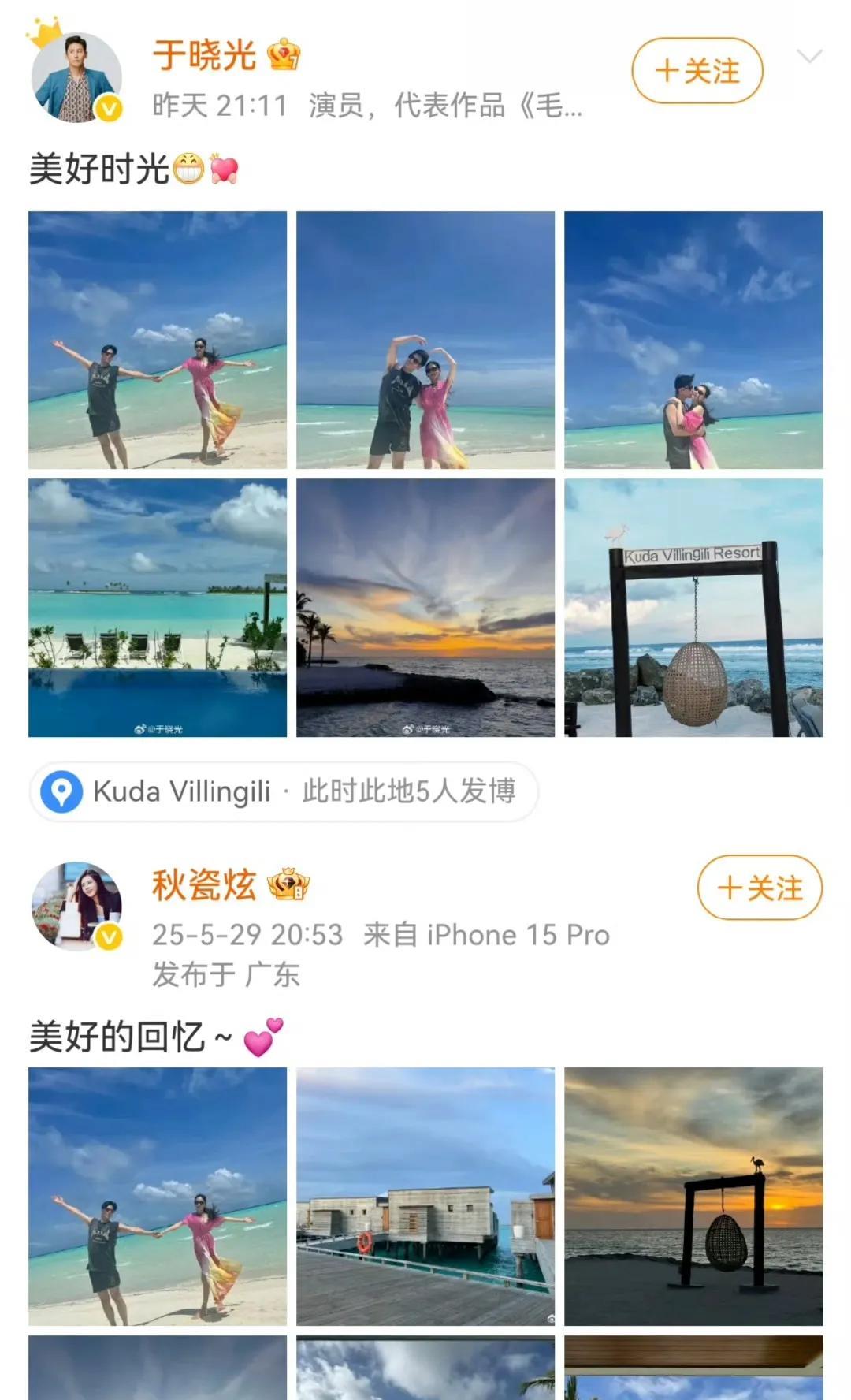View the kissing couple photo in 于晓光's post
The height and width of the screenshot is (1400, 851).
coord(693,340)
